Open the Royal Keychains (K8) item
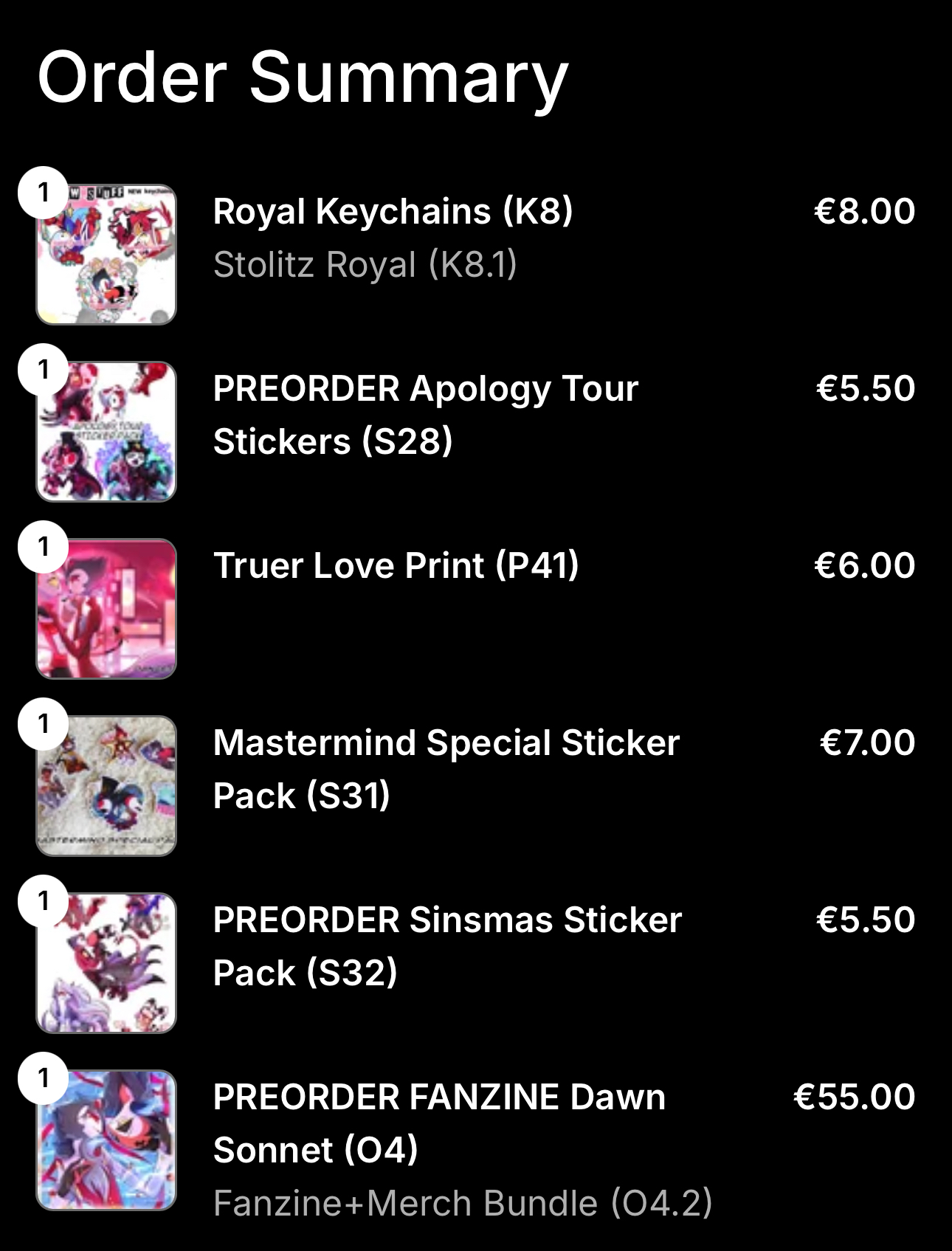This screenshot has height=1251, width=952. click(393, 212)
